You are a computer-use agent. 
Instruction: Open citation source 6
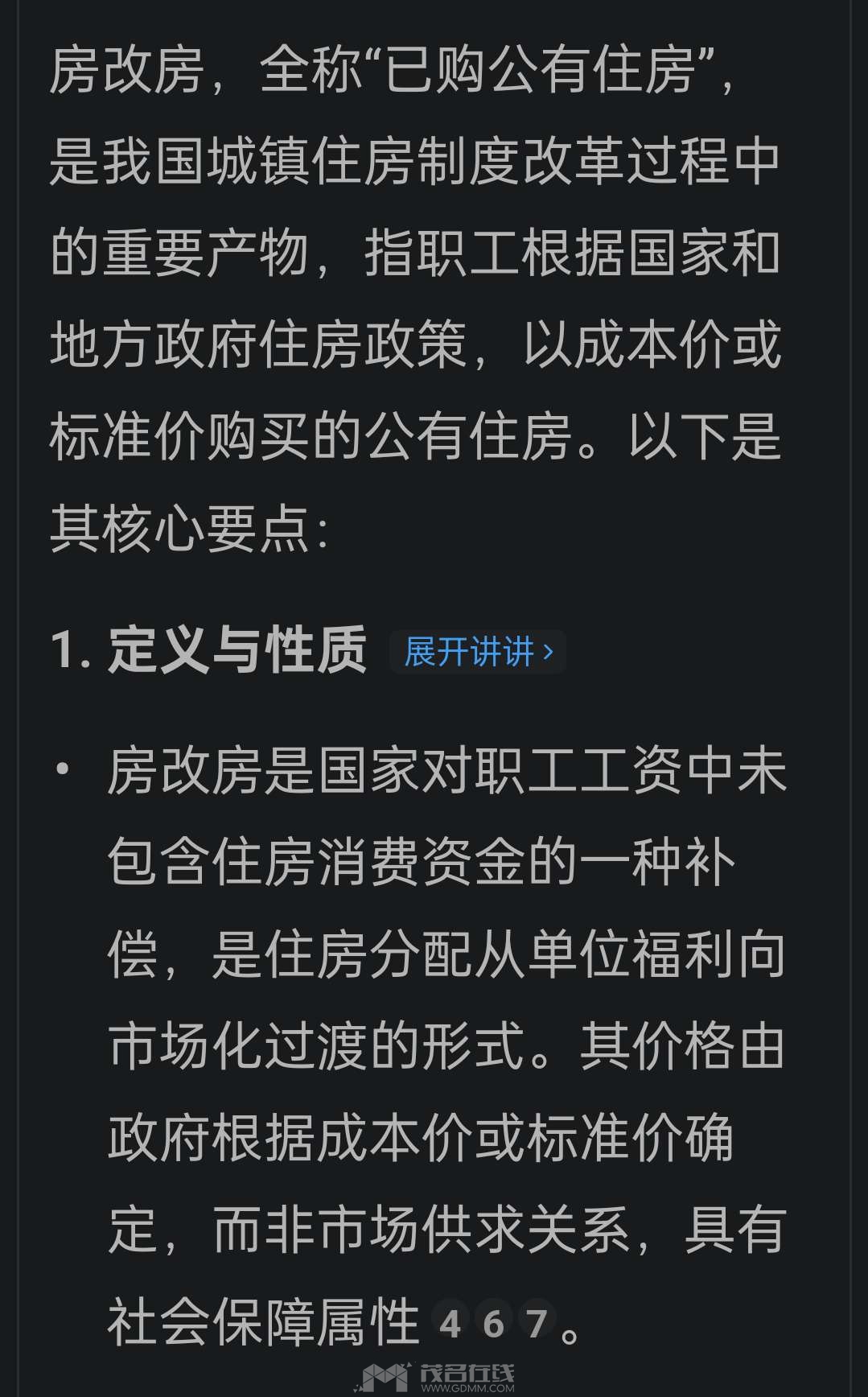point(493,1323)
